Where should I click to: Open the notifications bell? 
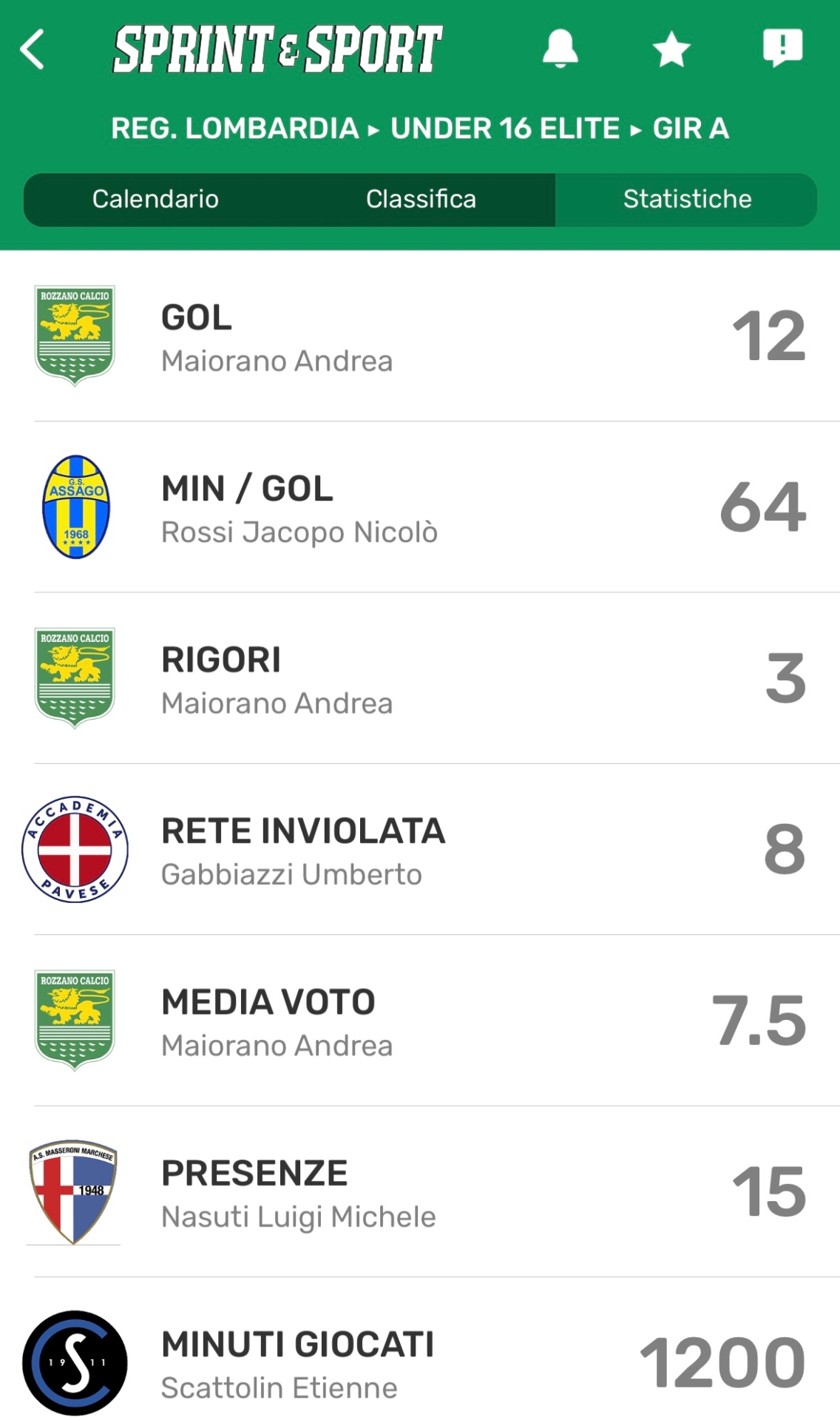560,50
